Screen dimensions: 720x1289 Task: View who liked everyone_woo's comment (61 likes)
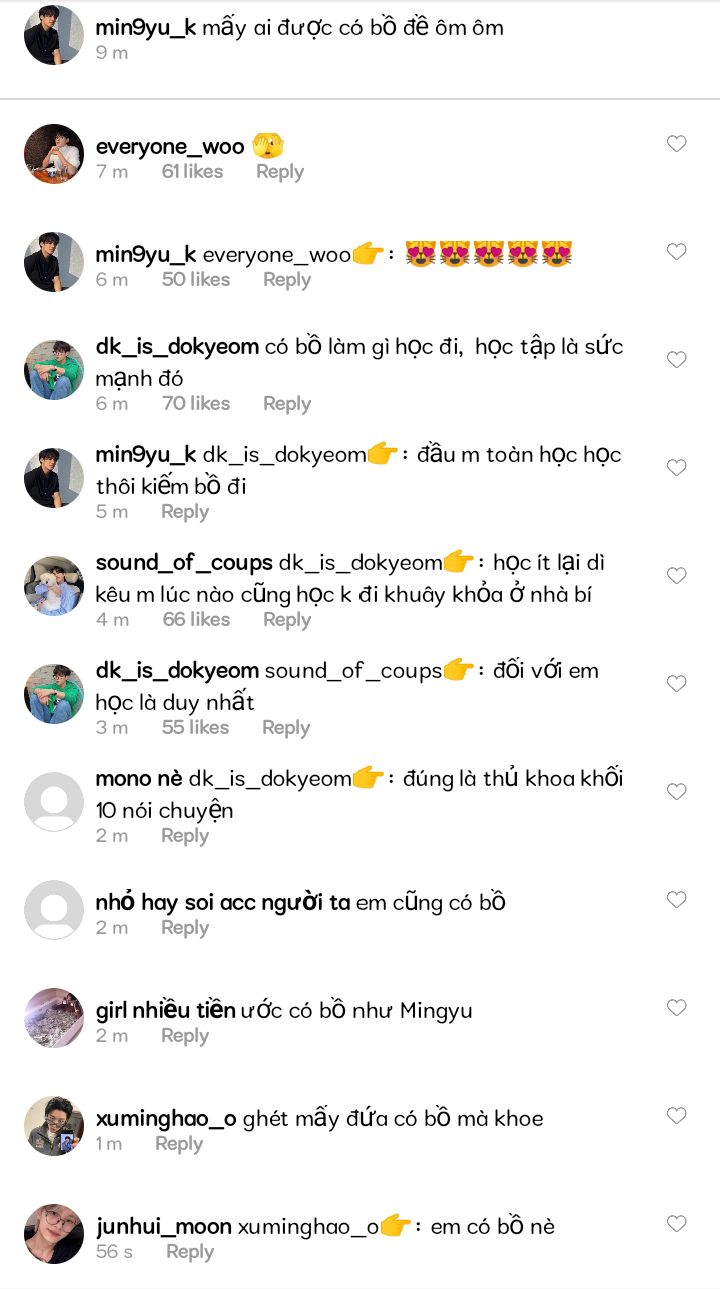click(x=193, y=172)
